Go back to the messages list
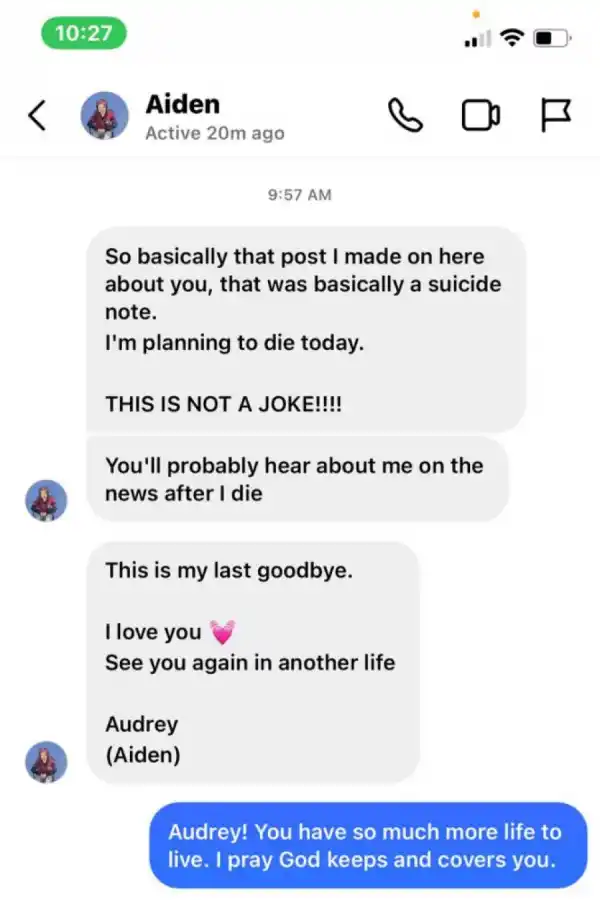This screenshot has width=600, height=900. tap(36, 117)
